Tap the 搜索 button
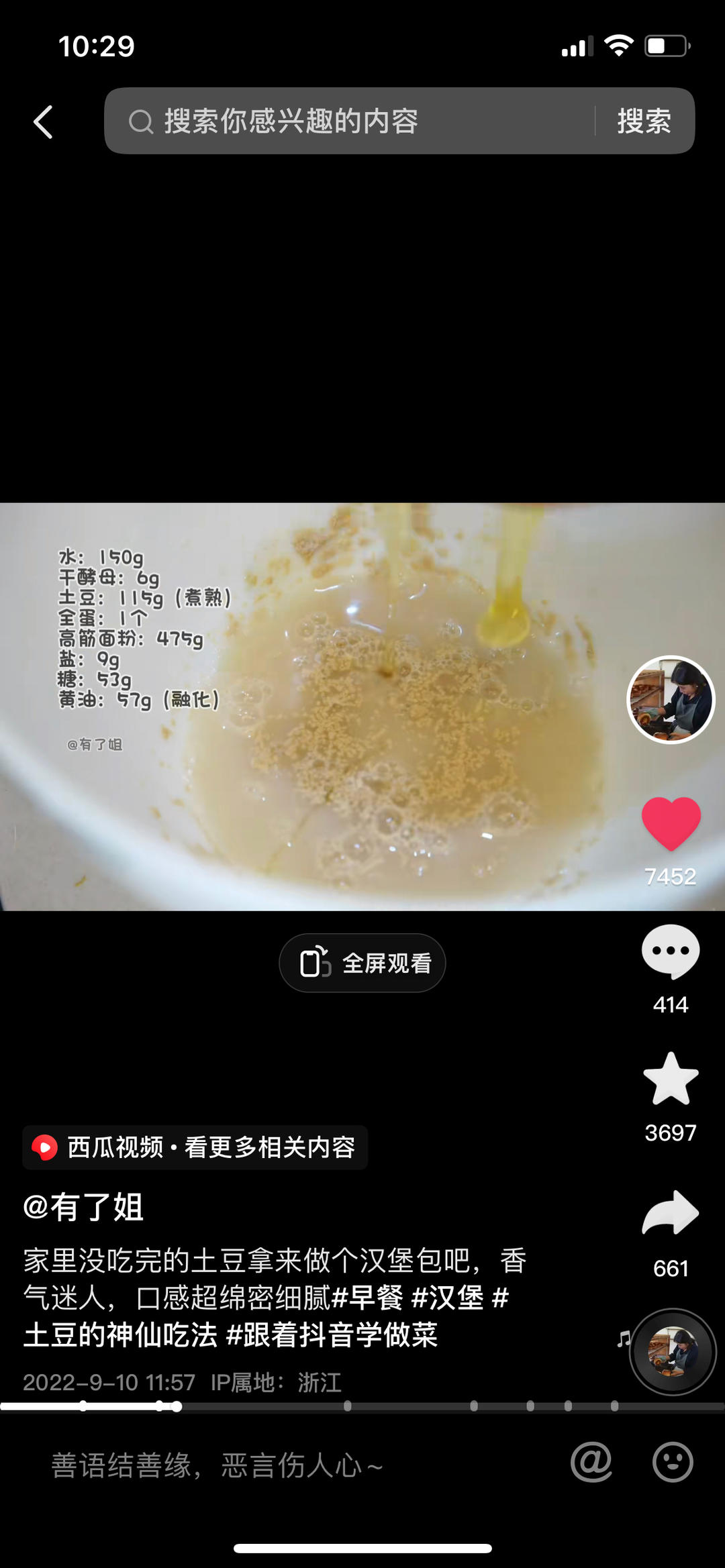This screenshot has height=1568, width=725. tap(644, 121)
